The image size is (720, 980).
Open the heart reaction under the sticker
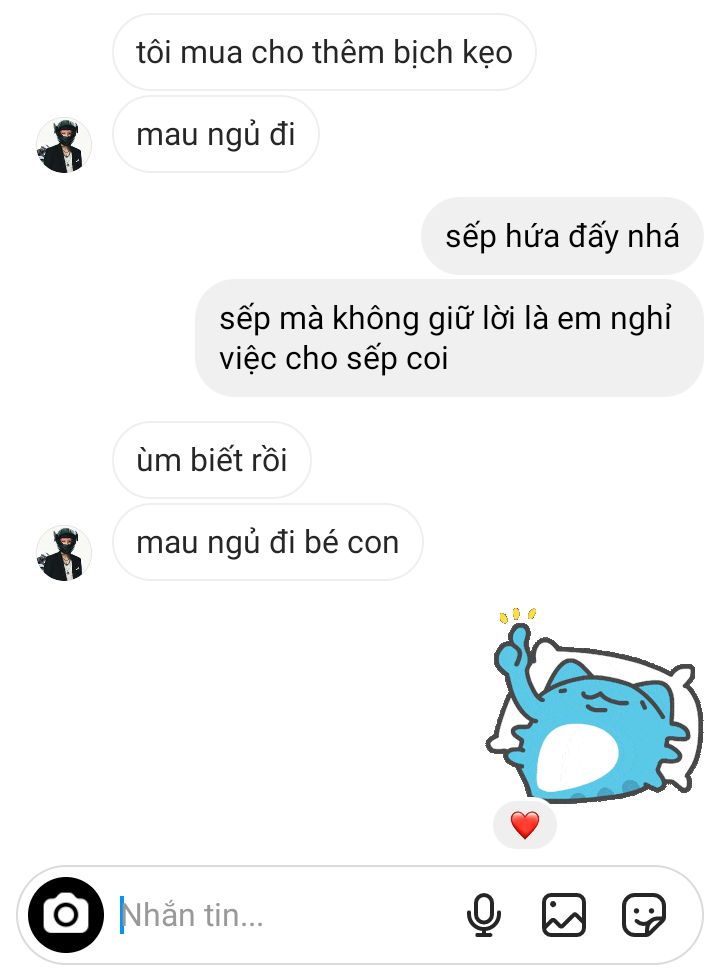[x=525, y=825]
